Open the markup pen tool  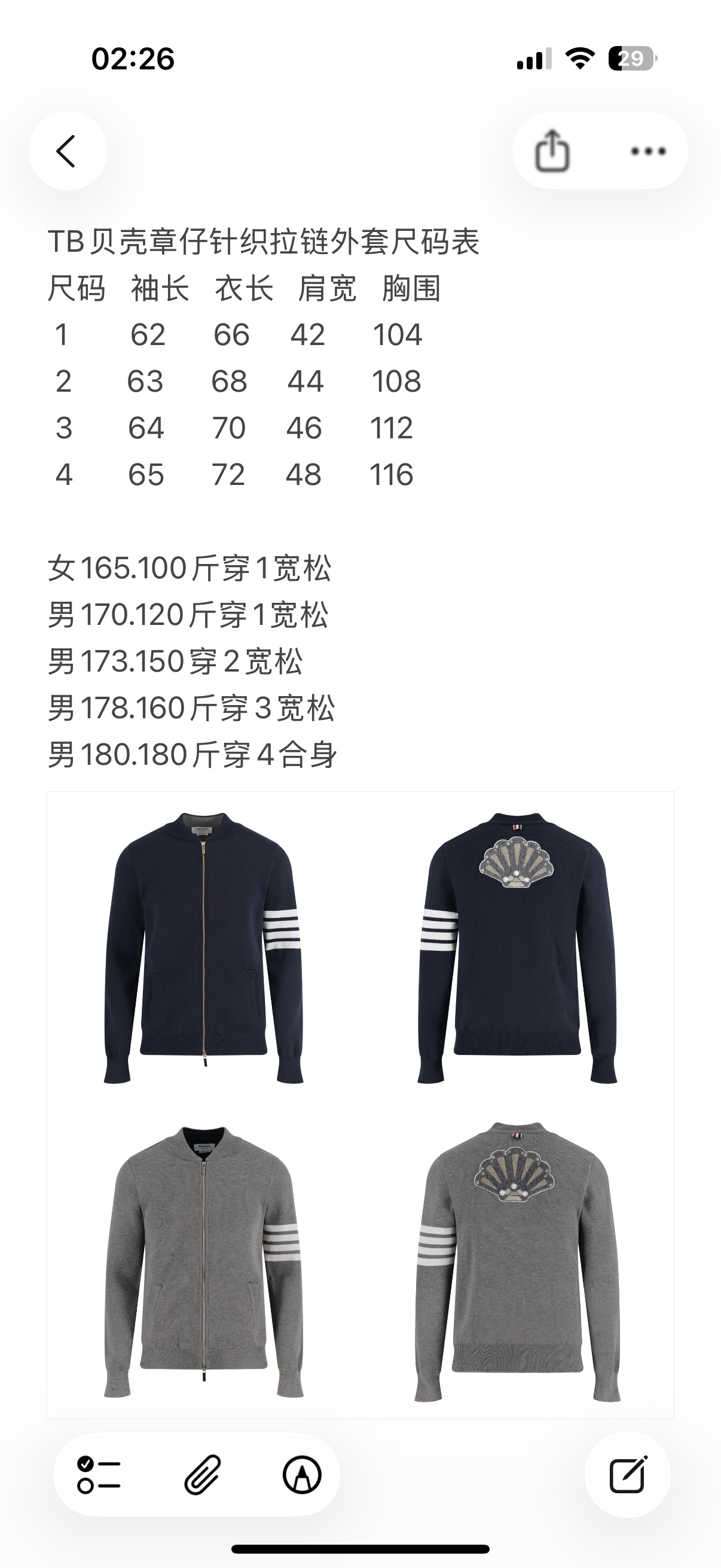click(302, 1475)
